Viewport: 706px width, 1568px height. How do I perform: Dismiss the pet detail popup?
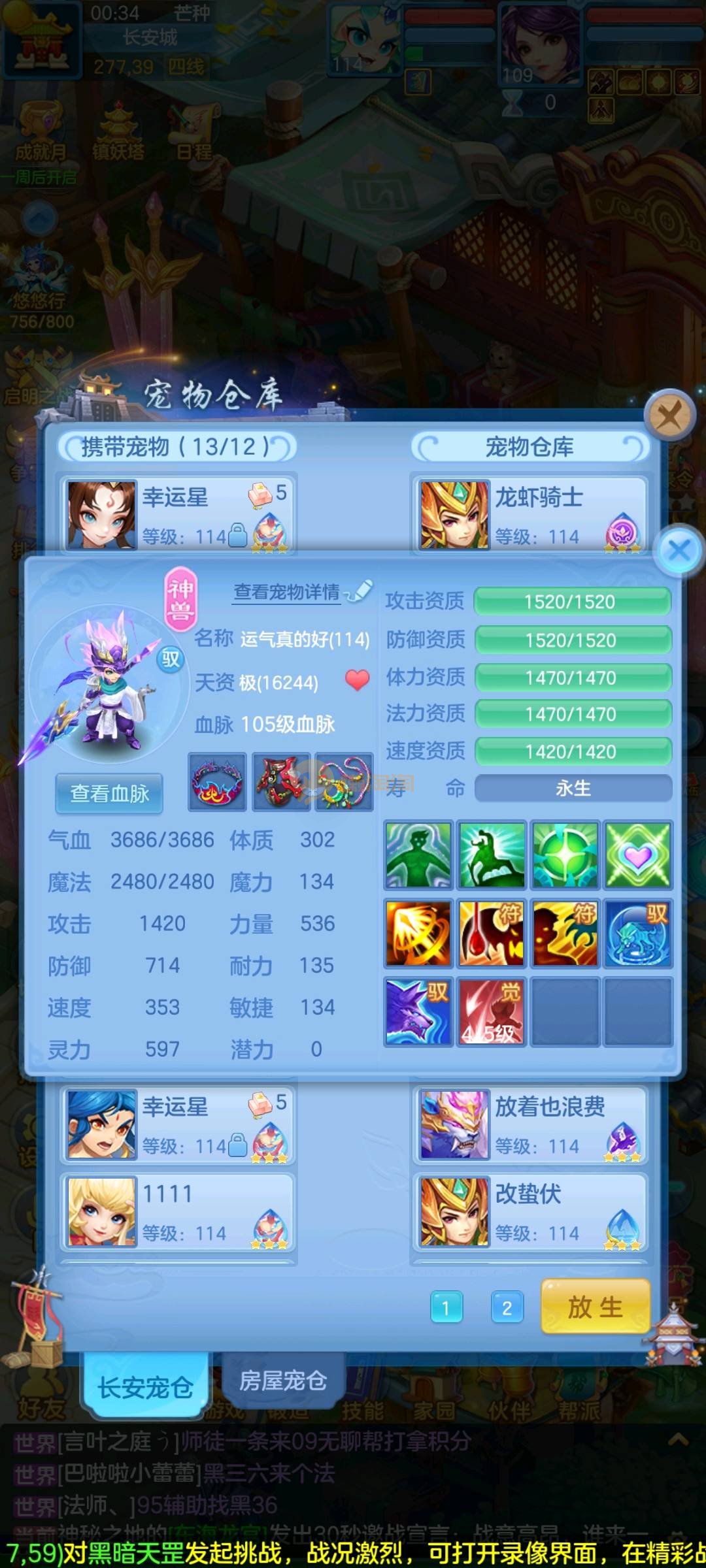[x=679, y=551]
